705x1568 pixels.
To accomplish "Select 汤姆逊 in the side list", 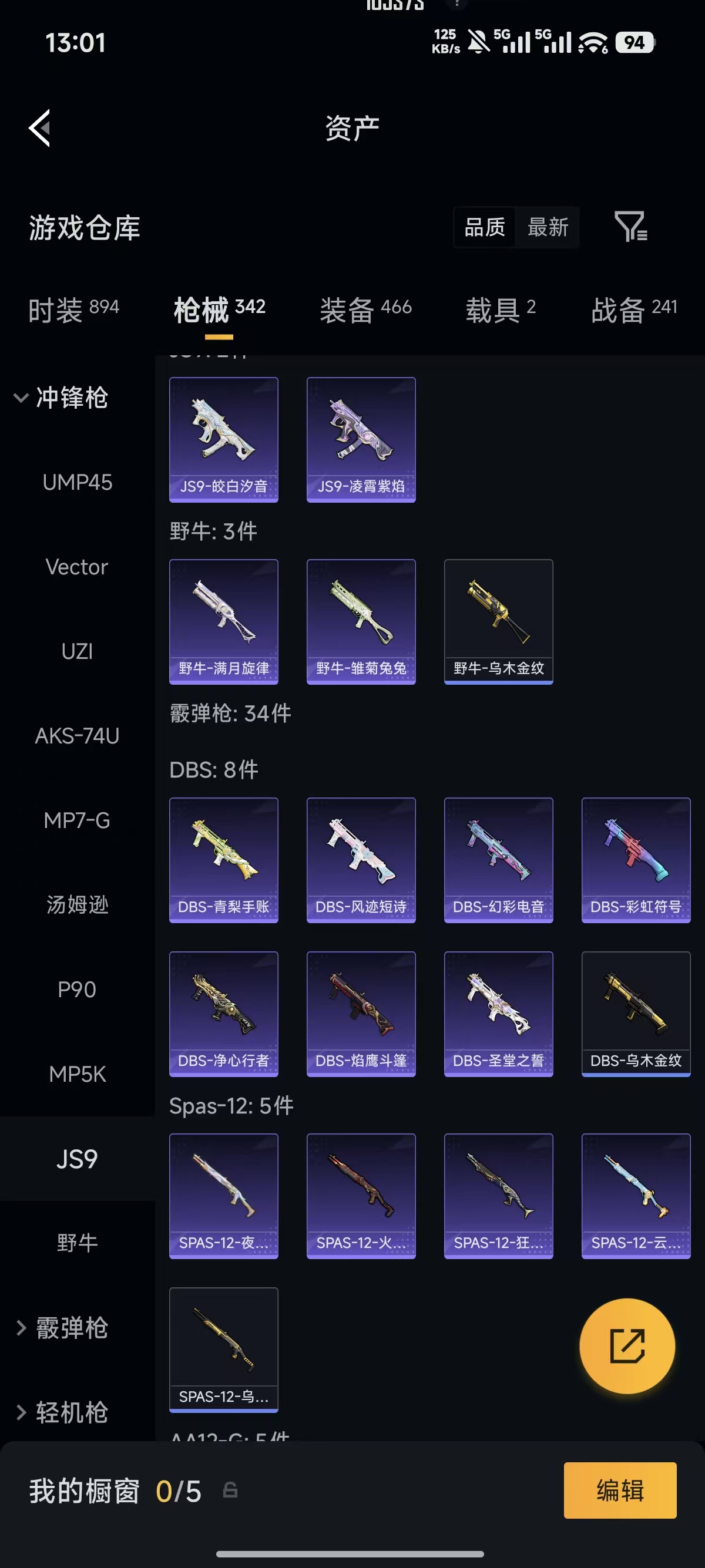I will [x=78, y=904].
